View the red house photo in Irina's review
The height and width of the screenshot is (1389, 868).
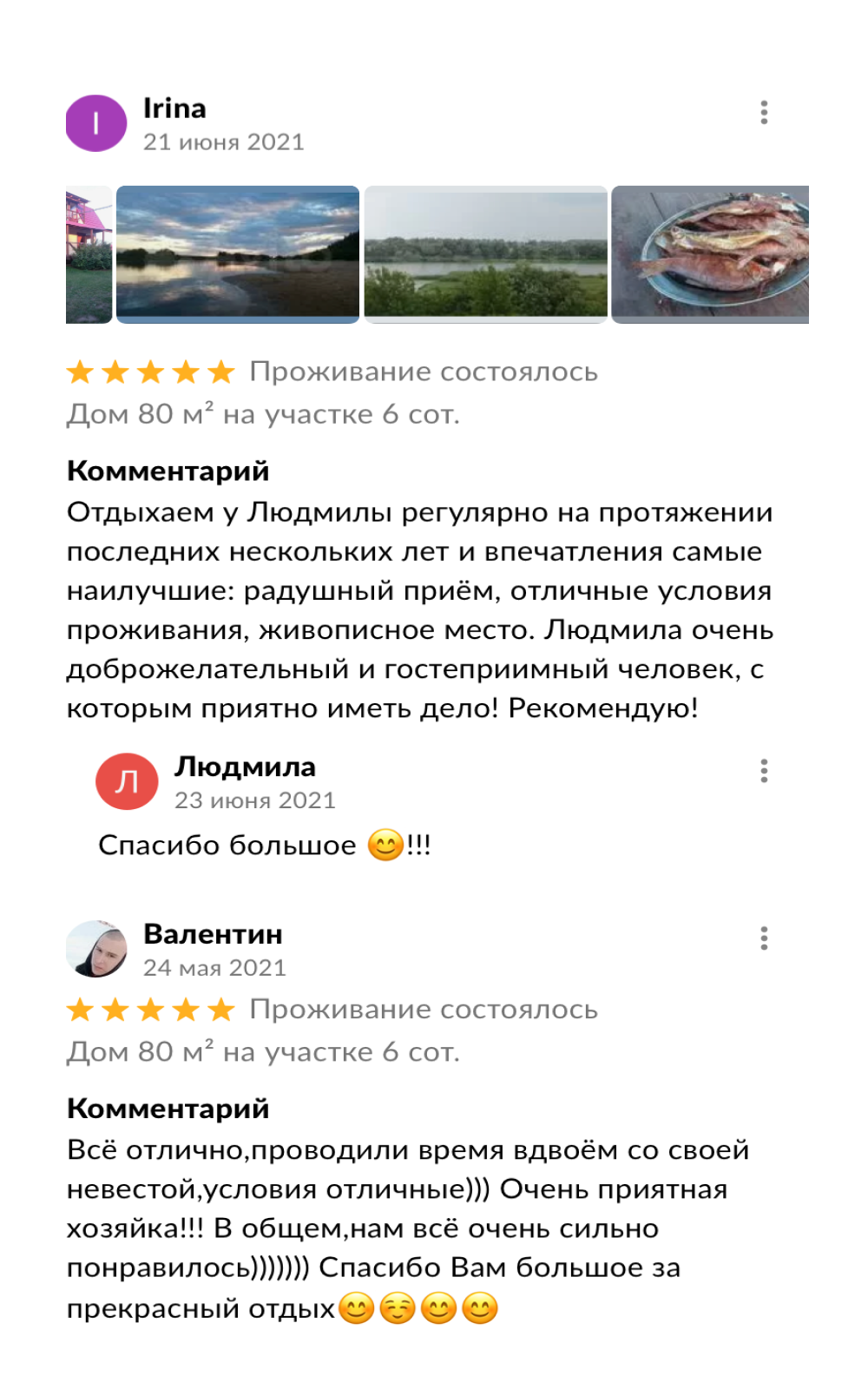point(89,254)
